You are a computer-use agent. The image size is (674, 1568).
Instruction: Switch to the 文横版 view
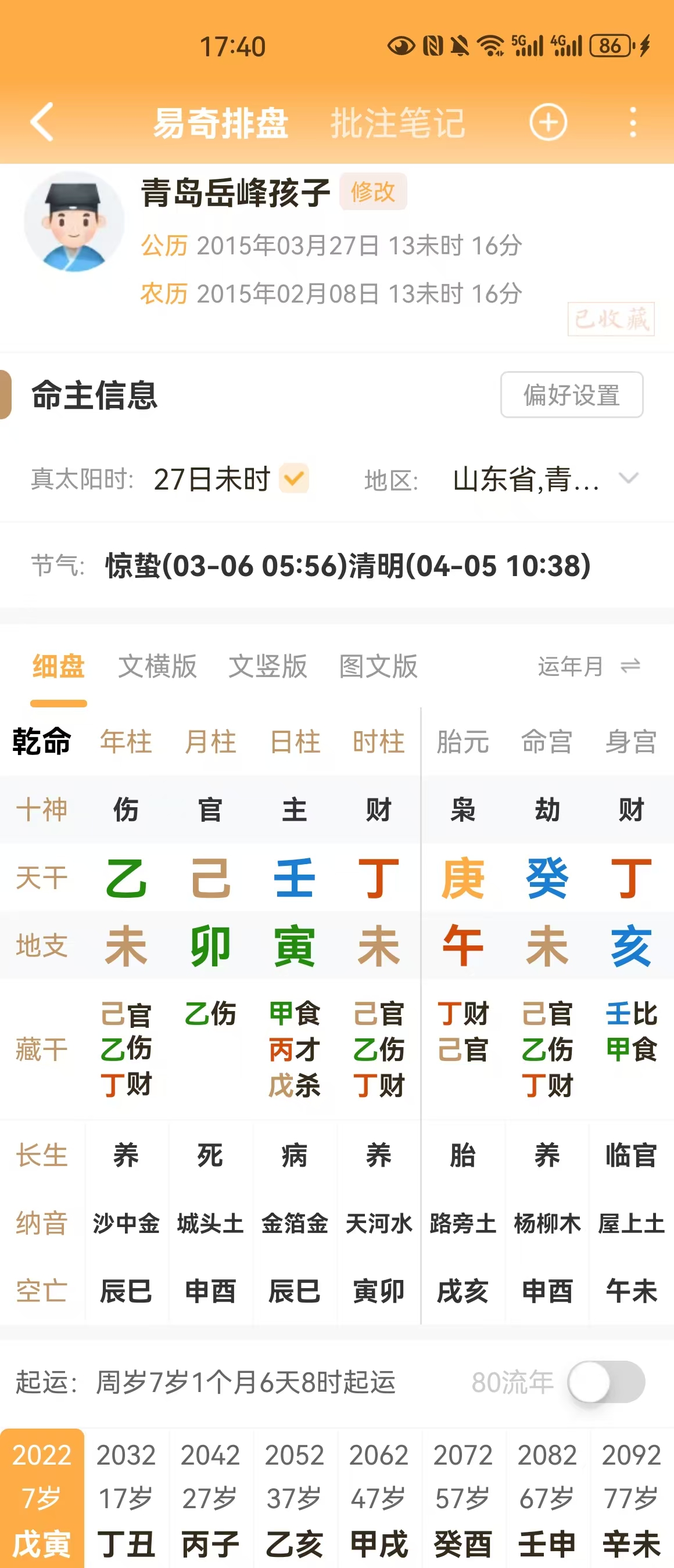coord(157,667)
